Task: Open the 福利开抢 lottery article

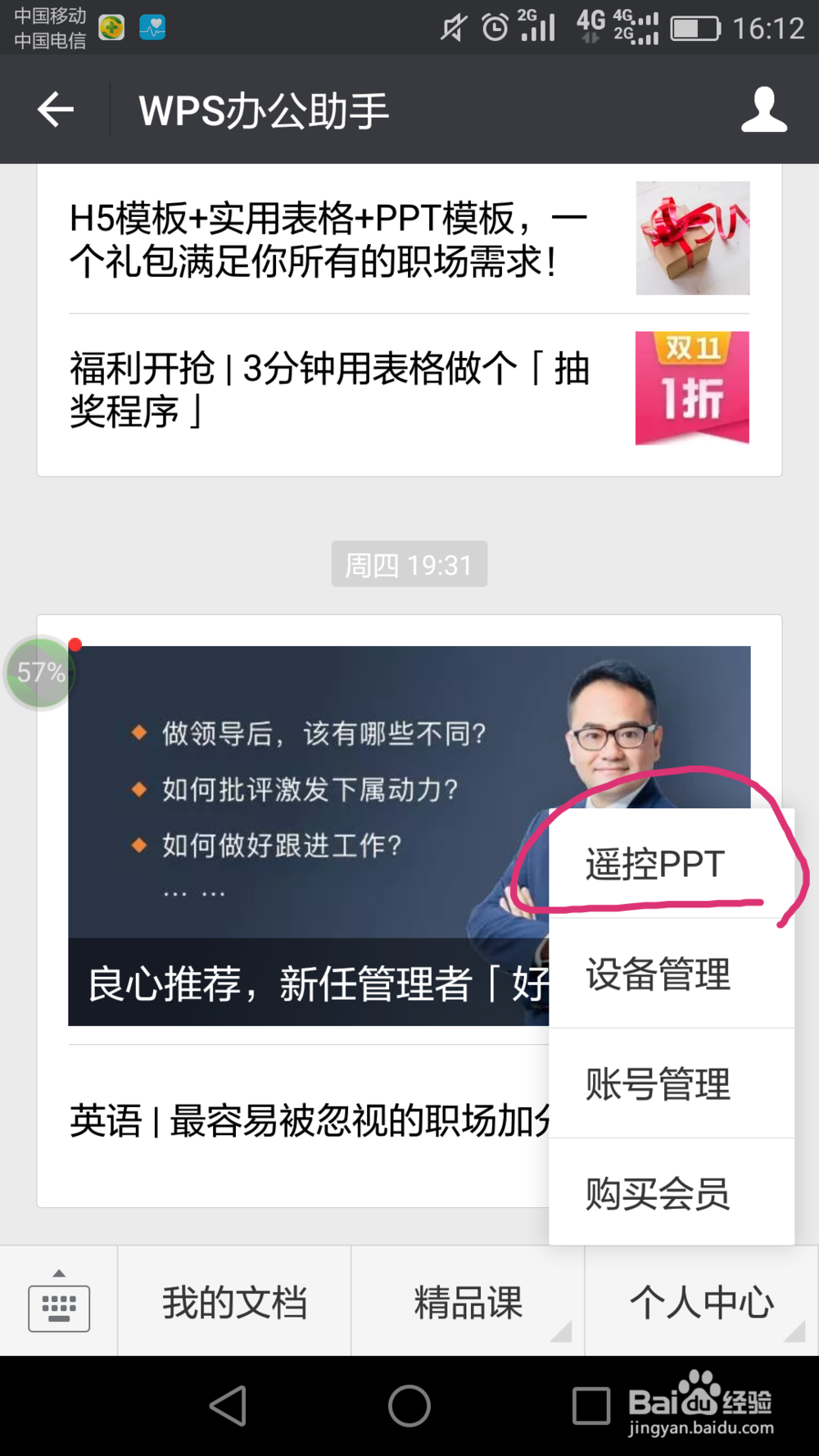Action: point(328,388)
